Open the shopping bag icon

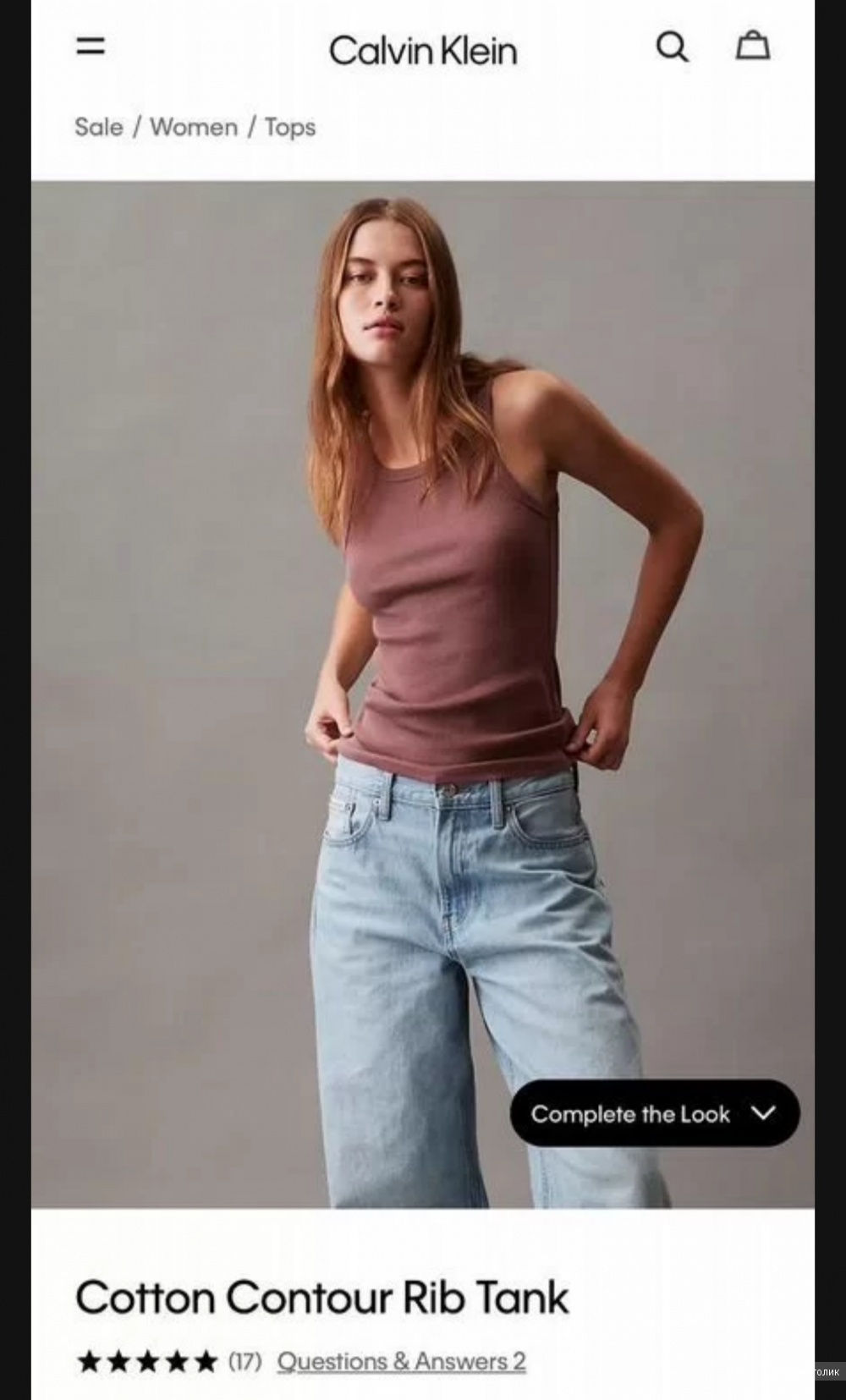[753, 48]
